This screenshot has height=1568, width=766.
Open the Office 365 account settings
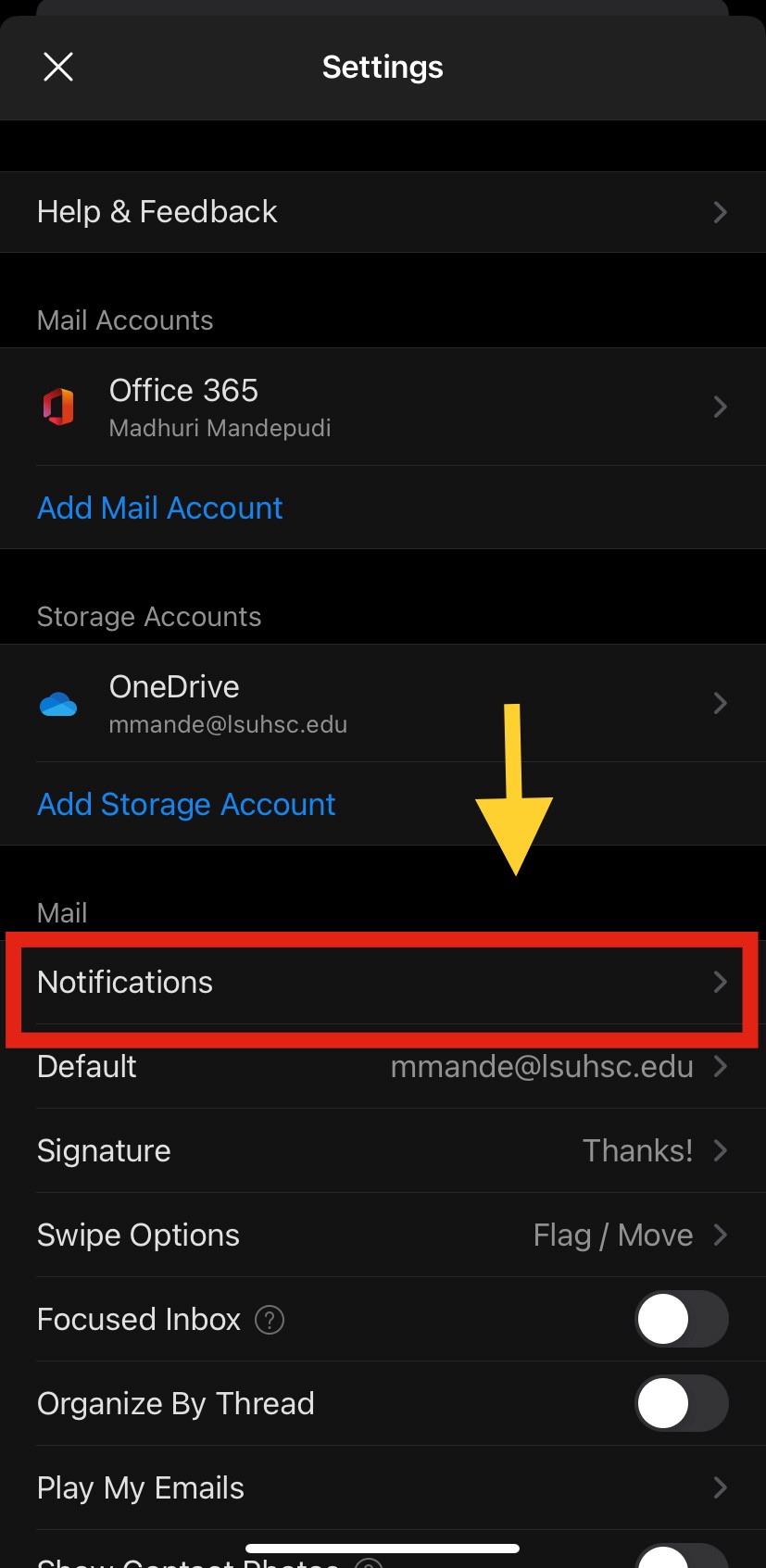tap(383, 408)
